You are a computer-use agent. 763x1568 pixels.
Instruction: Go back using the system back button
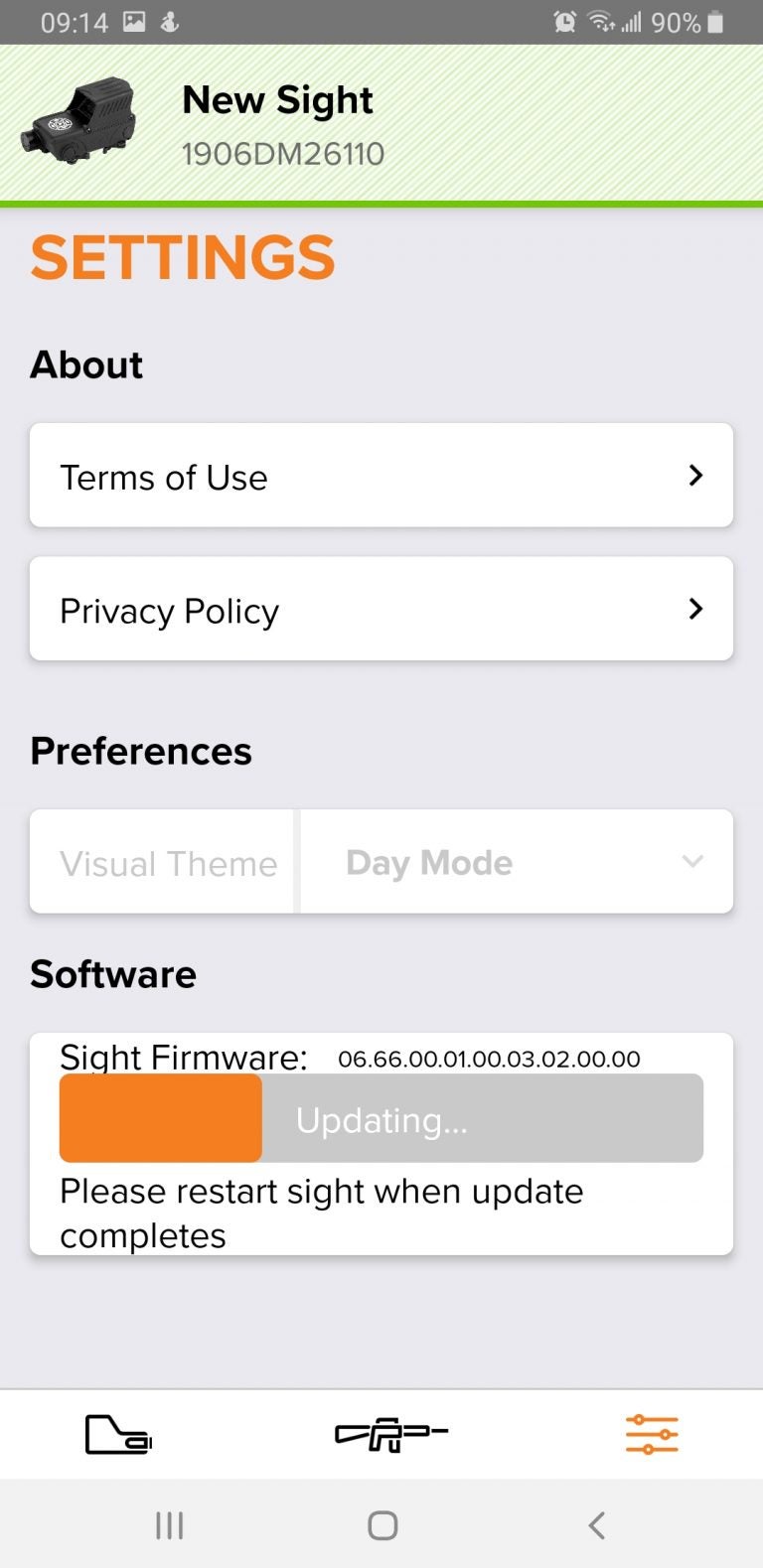click(x=596, y=1525)
